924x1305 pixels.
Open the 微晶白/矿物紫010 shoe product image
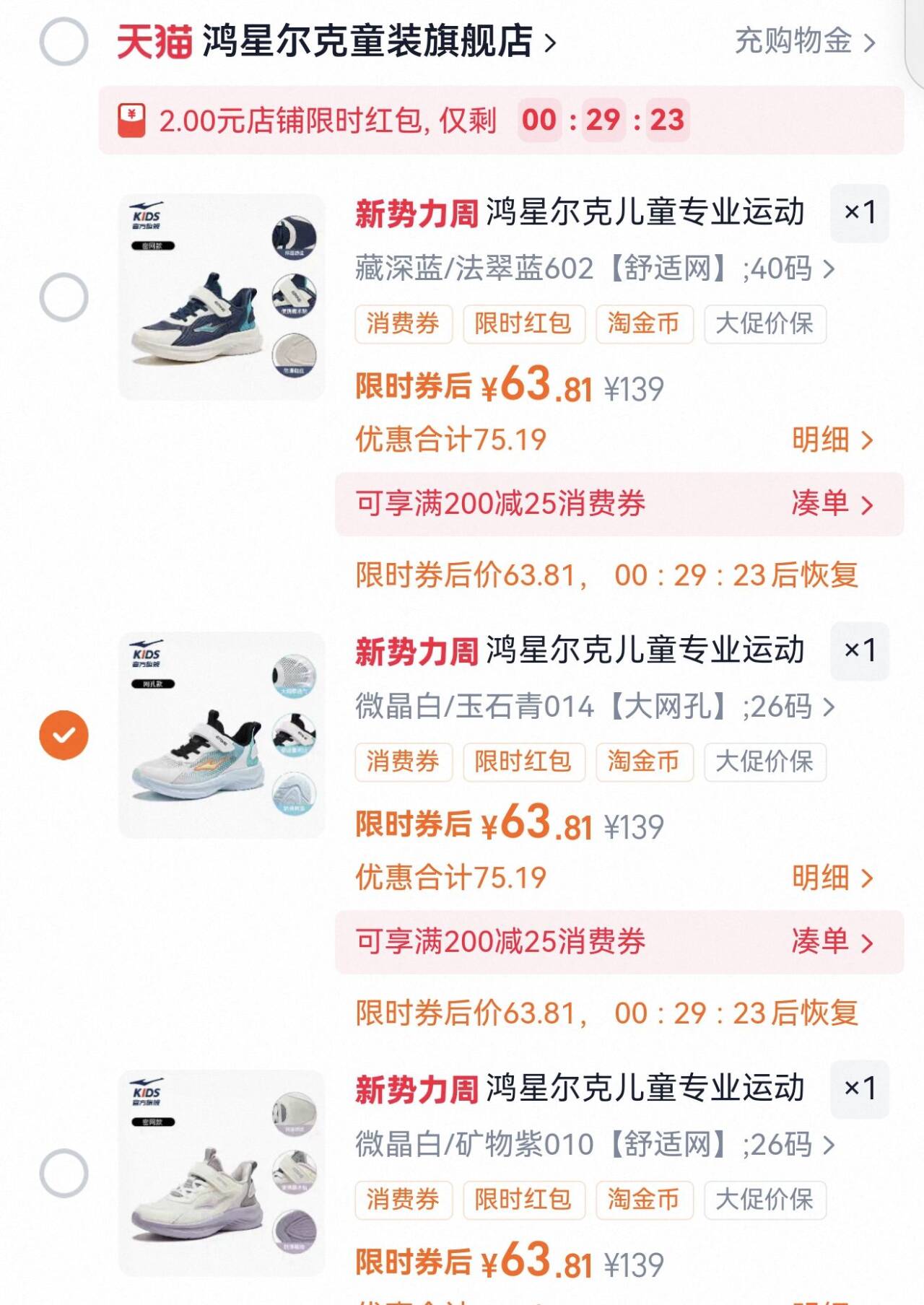222,1173
